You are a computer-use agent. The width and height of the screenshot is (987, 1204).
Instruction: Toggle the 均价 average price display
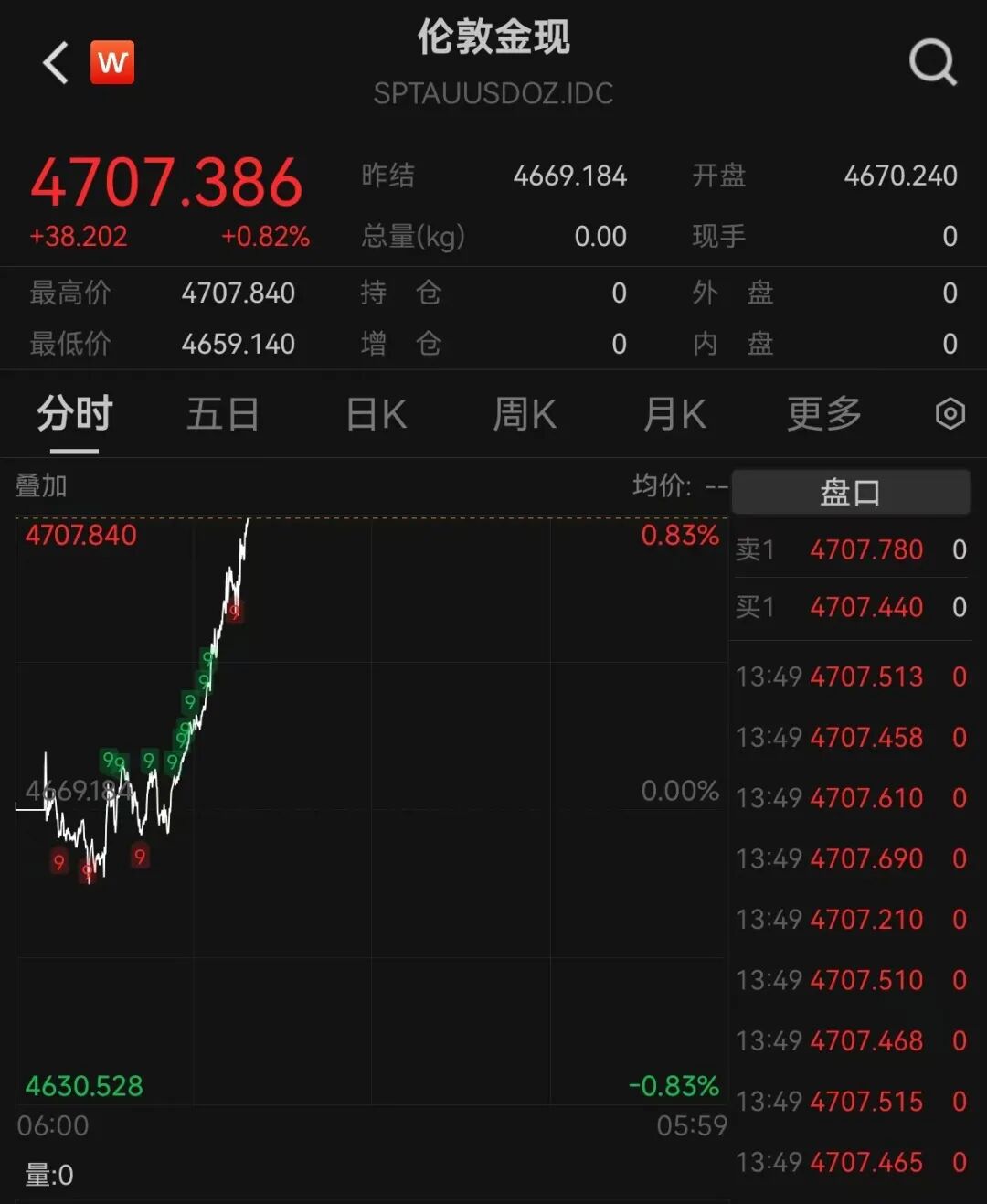pos(667,485)
